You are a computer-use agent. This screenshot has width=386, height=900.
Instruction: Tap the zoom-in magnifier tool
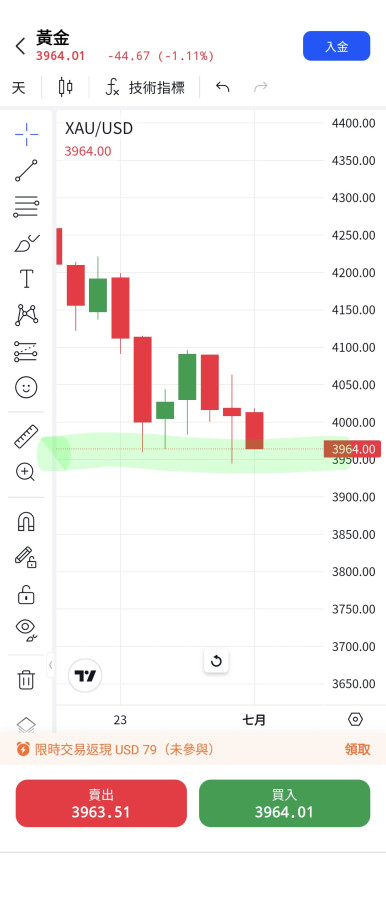pyautogui.click(x=25, y=472)
